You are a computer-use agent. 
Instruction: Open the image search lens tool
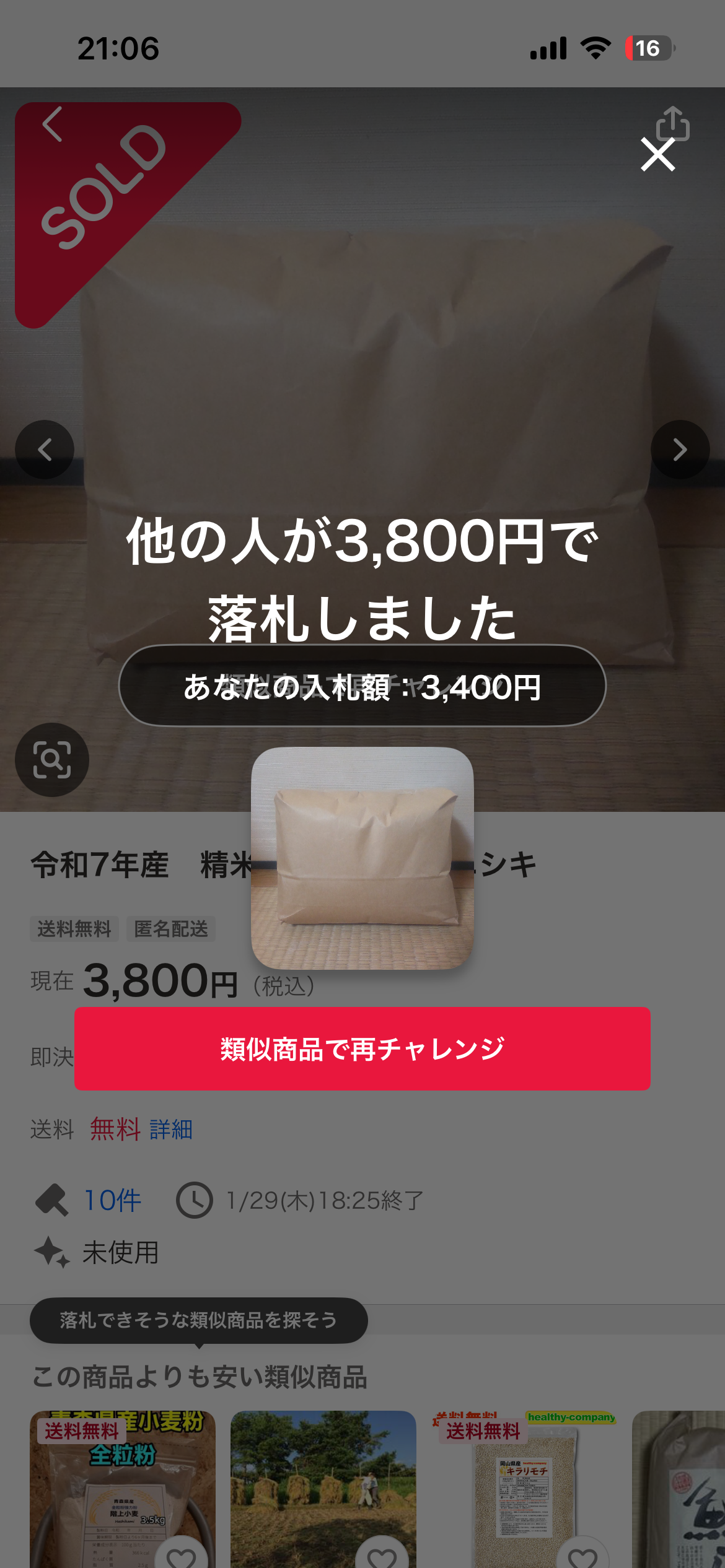[x=52, y=760]
